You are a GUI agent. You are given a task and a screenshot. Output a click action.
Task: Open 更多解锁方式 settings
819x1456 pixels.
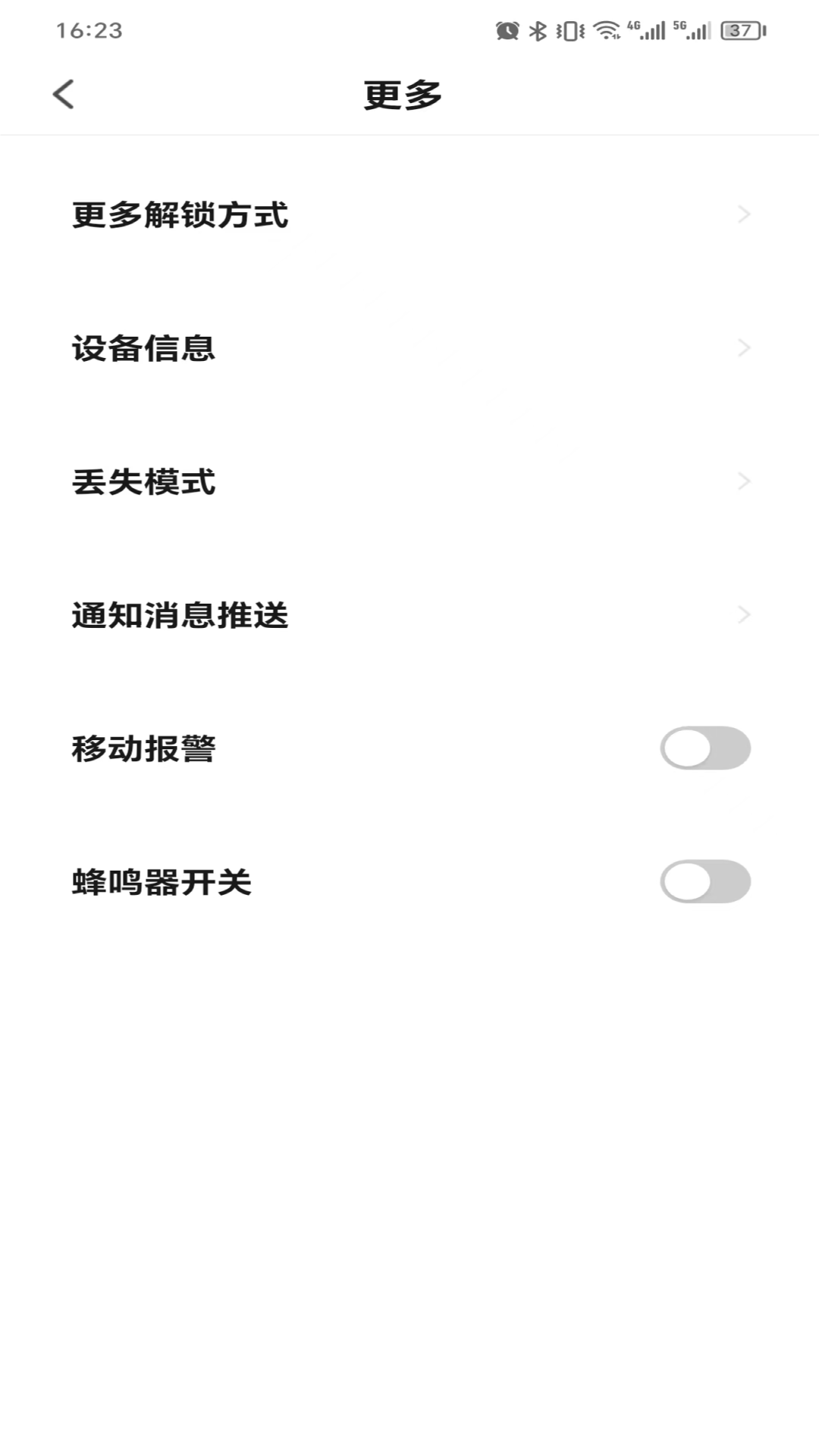(x=409, y=215)
